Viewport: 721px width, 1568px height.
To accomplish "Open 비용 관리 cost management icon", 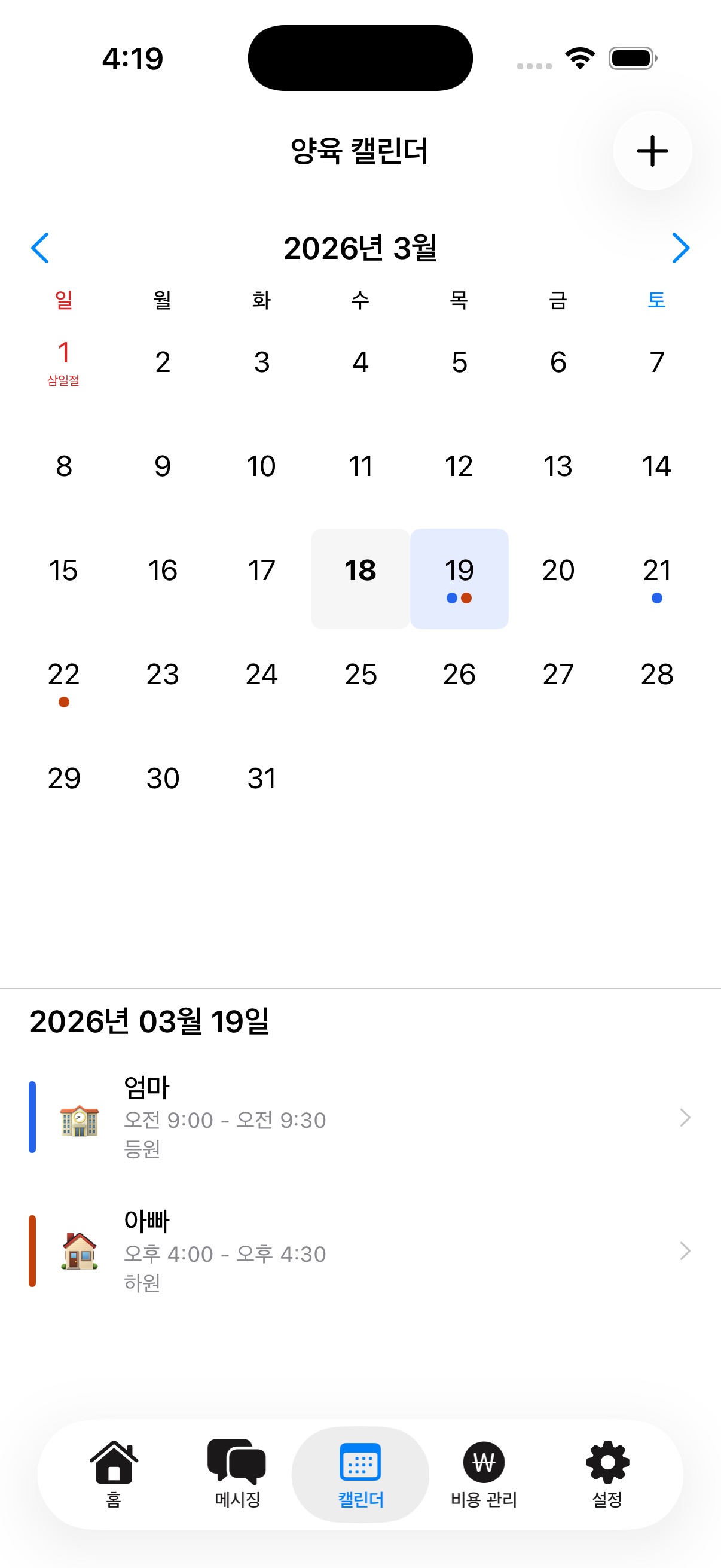I will [484, 1459].
